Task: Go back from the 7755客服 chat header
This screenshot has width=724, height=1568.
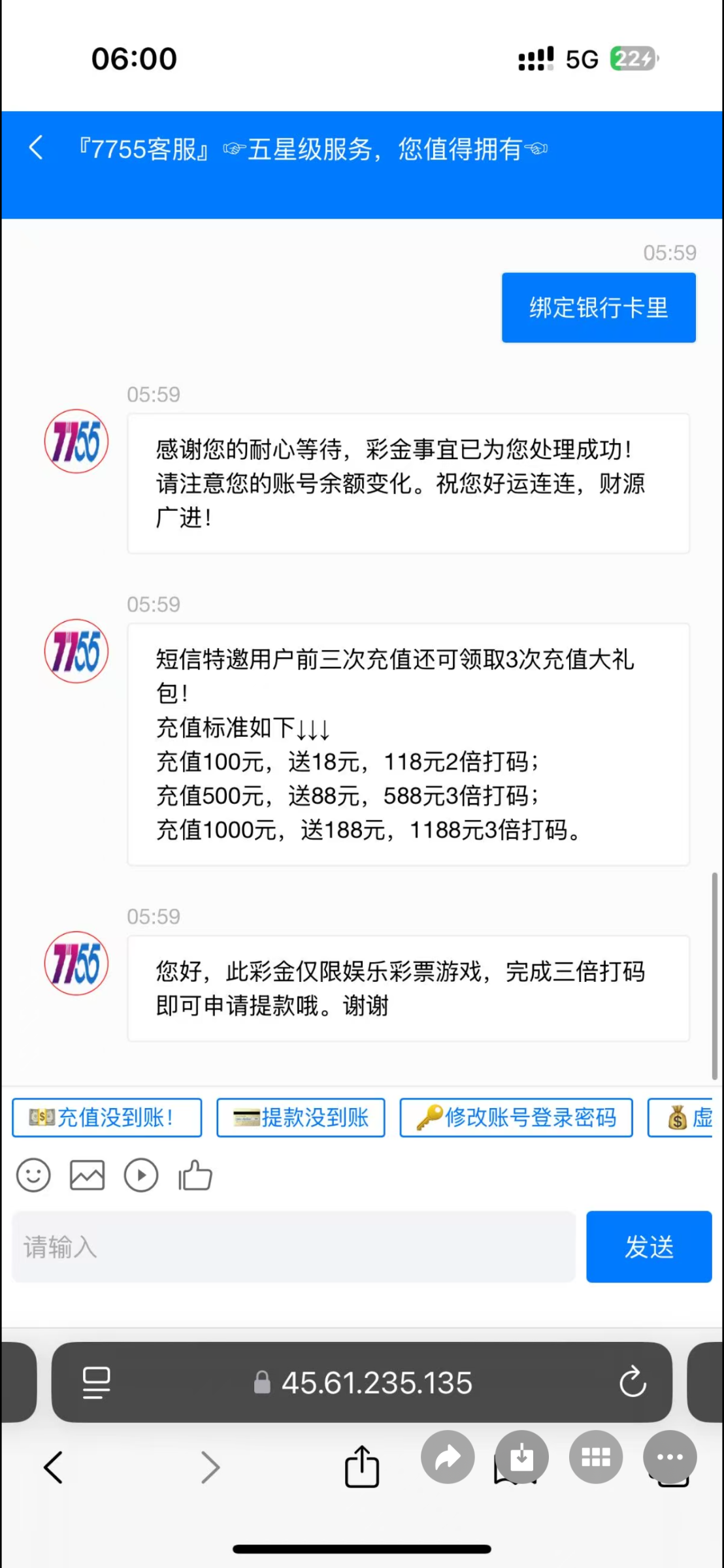Action: pyautogui.click(x=37, y=148)
